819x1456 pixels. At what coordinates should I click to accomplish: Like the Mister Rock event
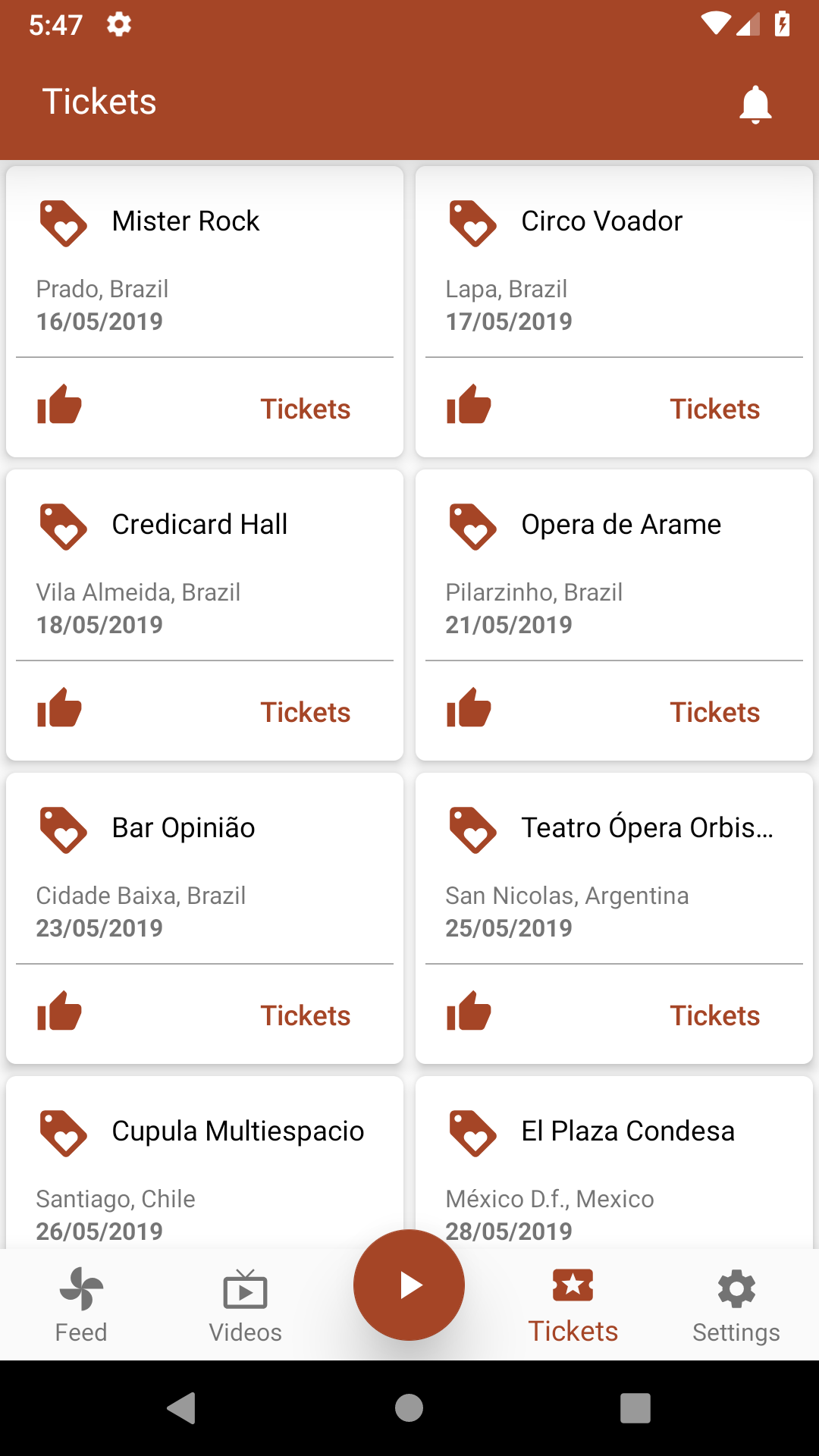click(59, 404)
